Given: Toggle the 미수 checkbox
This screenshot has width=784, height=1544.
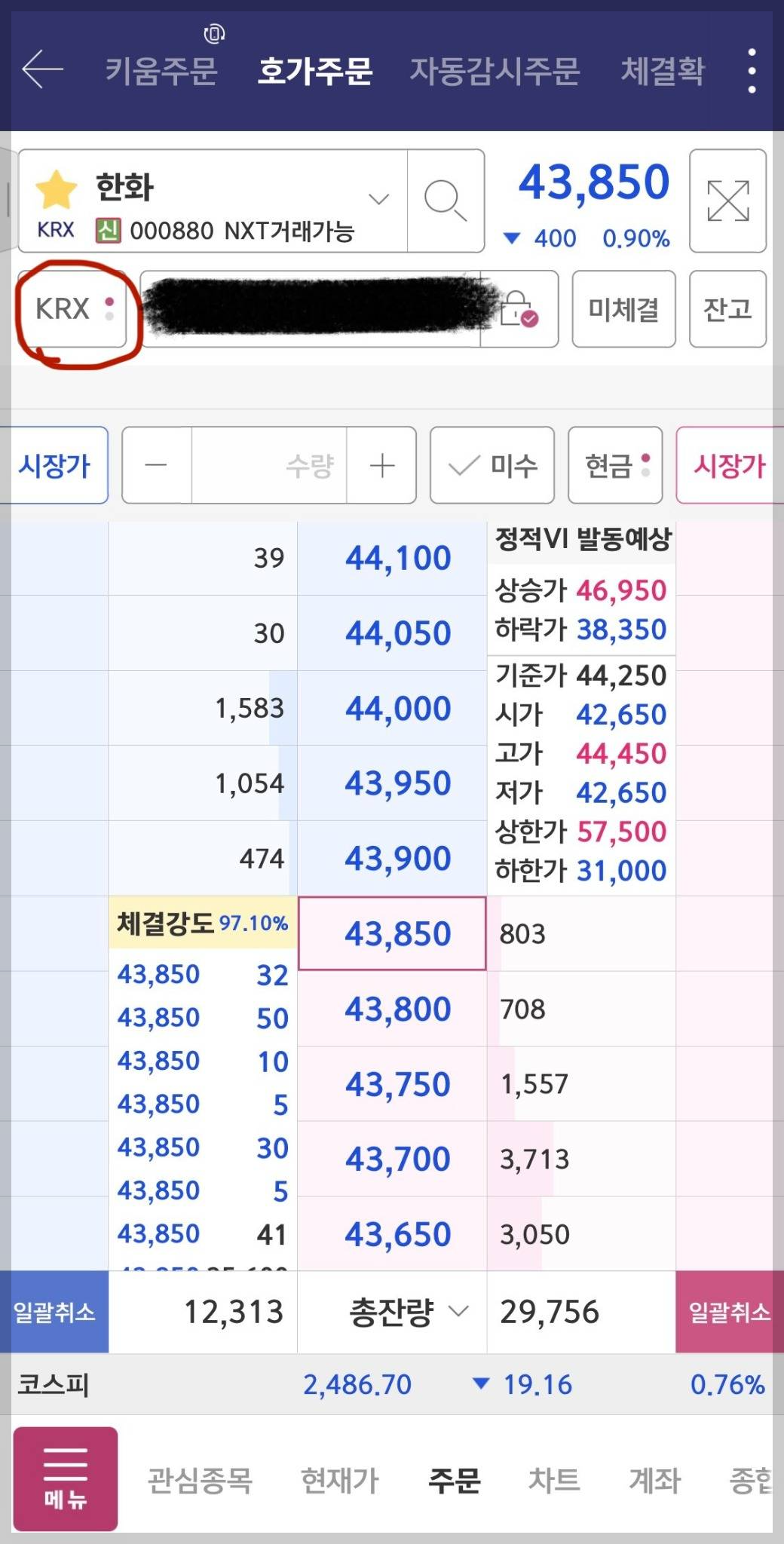Looking at the screenshot, I should (491, 464).
